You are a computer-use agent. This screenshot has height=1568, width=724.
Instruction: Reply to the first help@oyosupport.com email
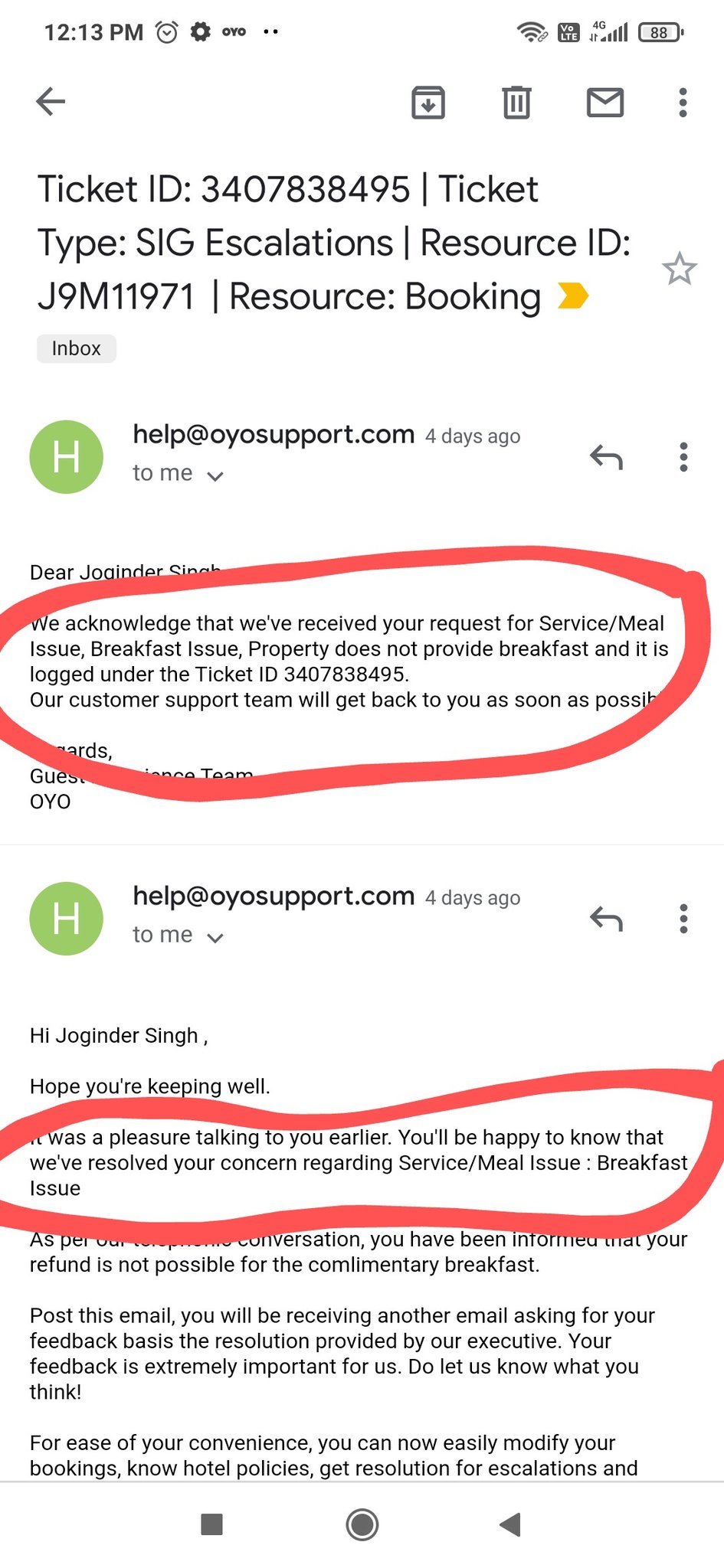click(606, 457)
